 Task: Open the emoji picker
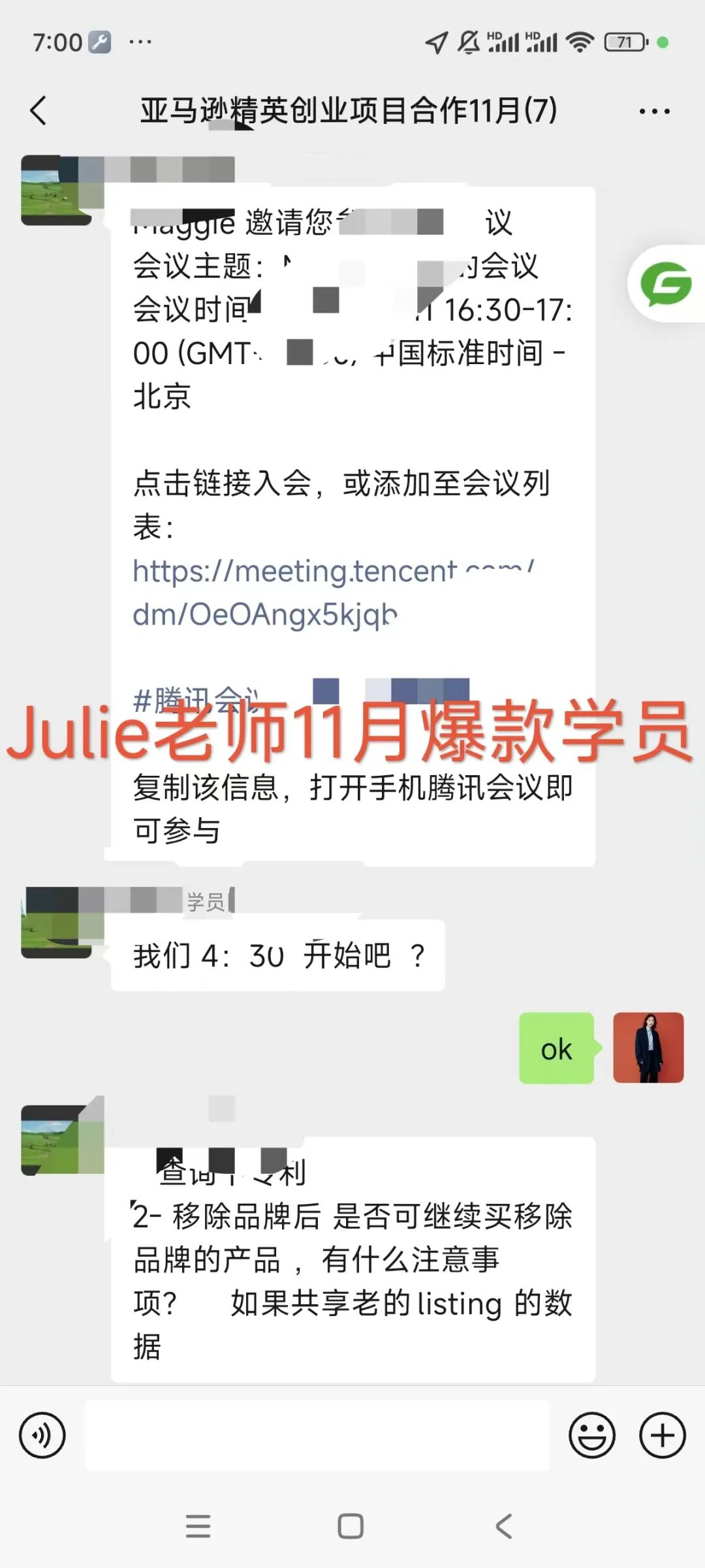(592, 1435)
